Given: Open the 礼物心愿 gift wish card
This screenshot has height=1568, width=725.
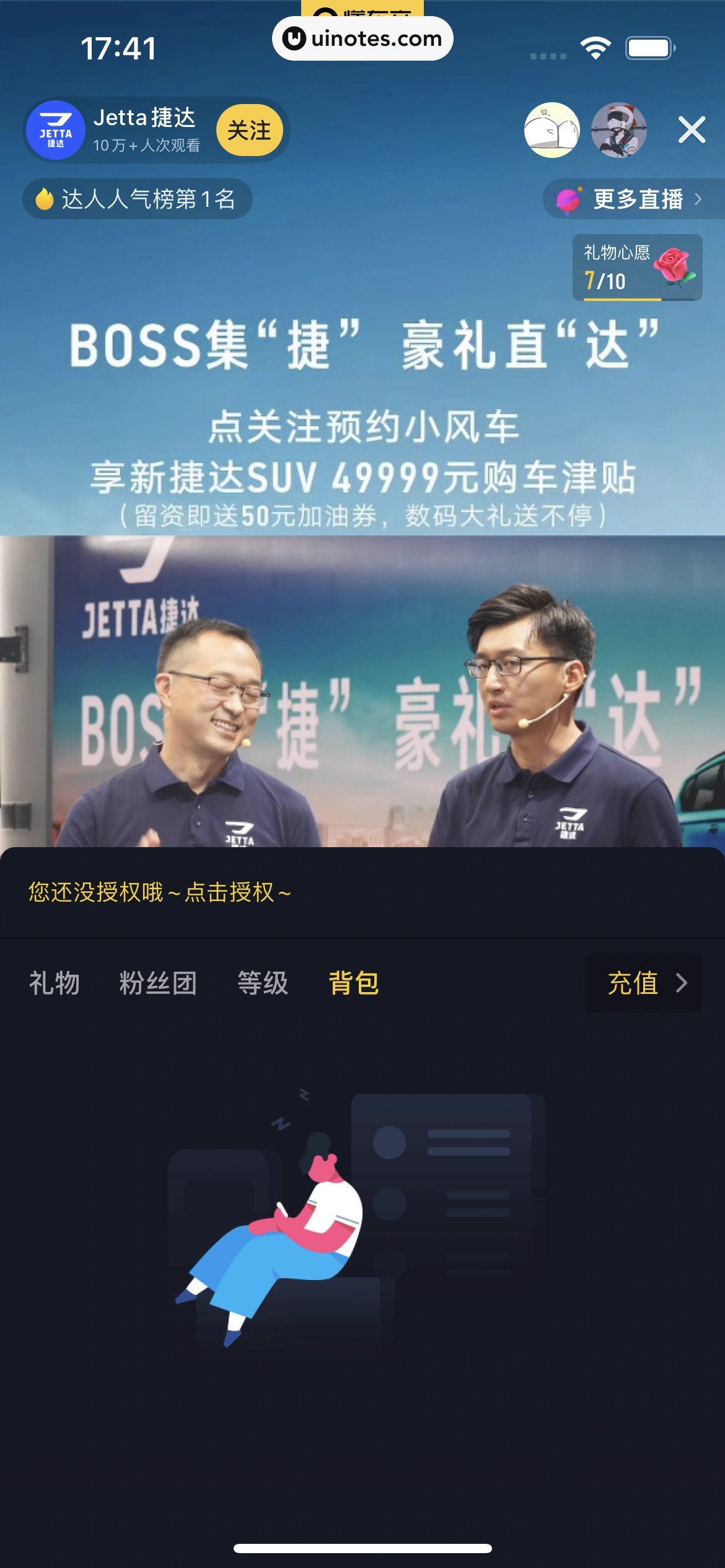Looking at the screenshot, I should click(x=637, y=268).
